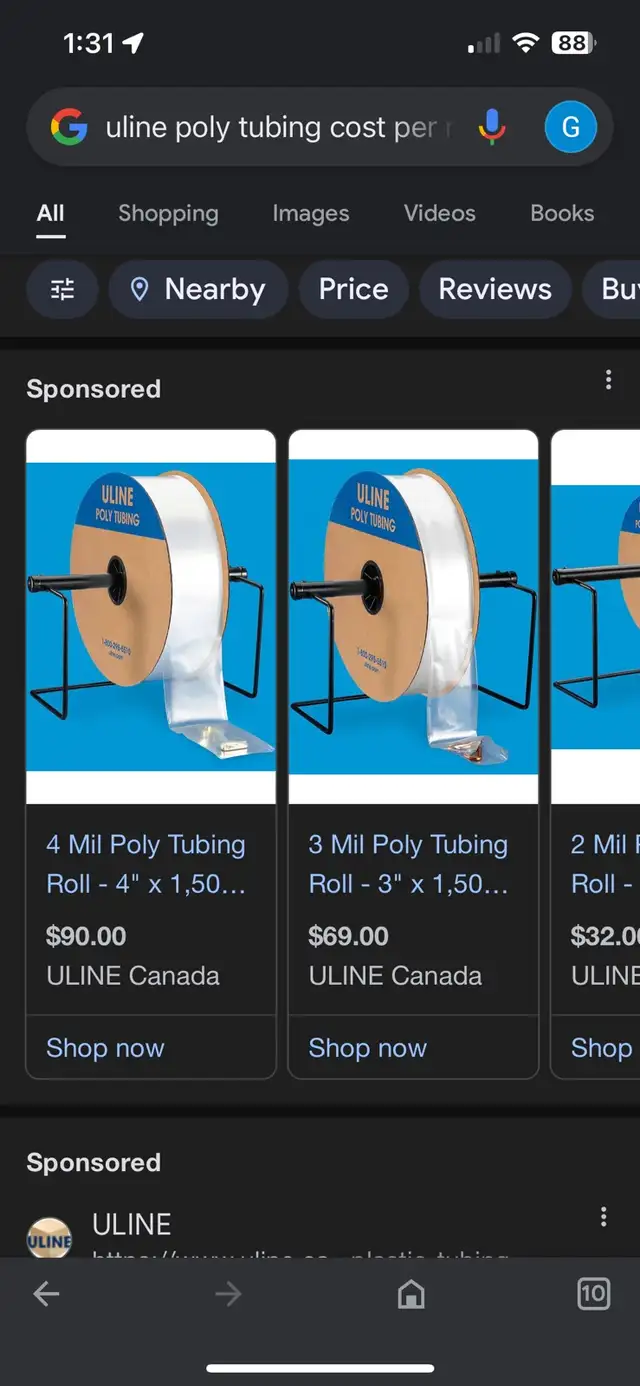Open the tab switcher showing 10 tabs
The width and height of the screenshot is (640, 1386).
(593, 1295)
